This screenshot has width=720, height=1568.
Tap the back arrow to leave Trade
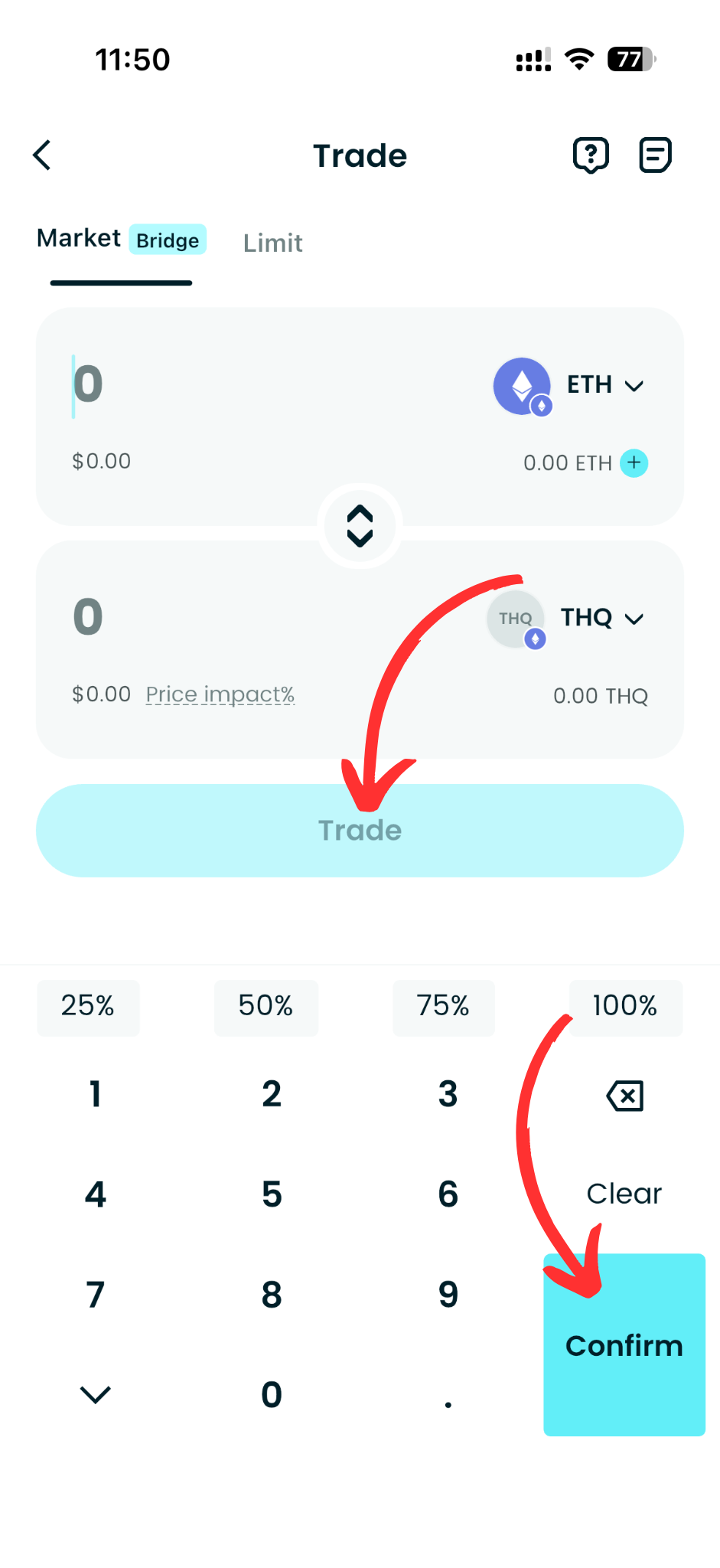coord(42,155)
